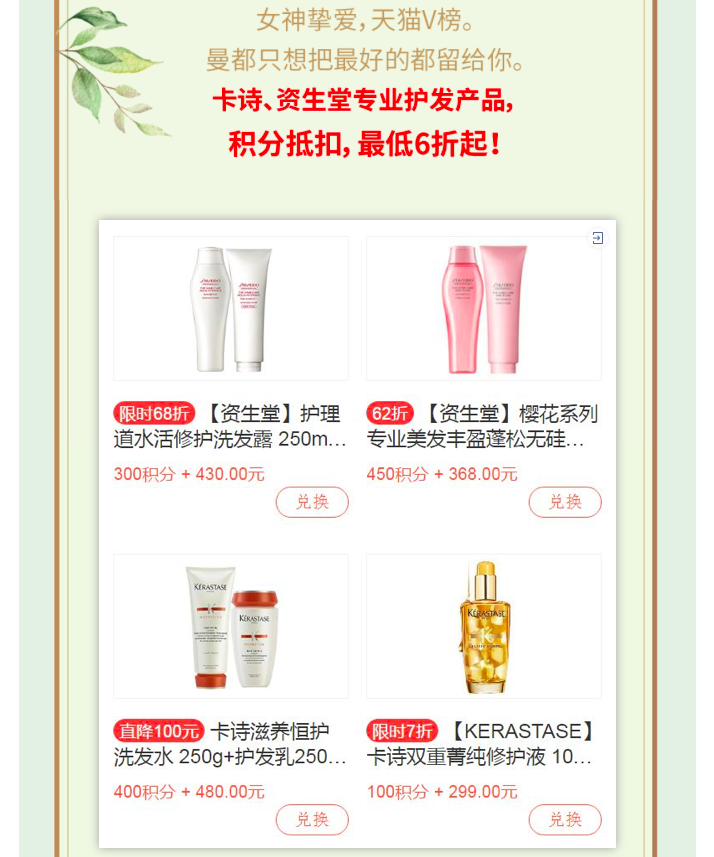
Task: Open the Kerastase shampoo and conditioner image
Action: pos(231,627)
